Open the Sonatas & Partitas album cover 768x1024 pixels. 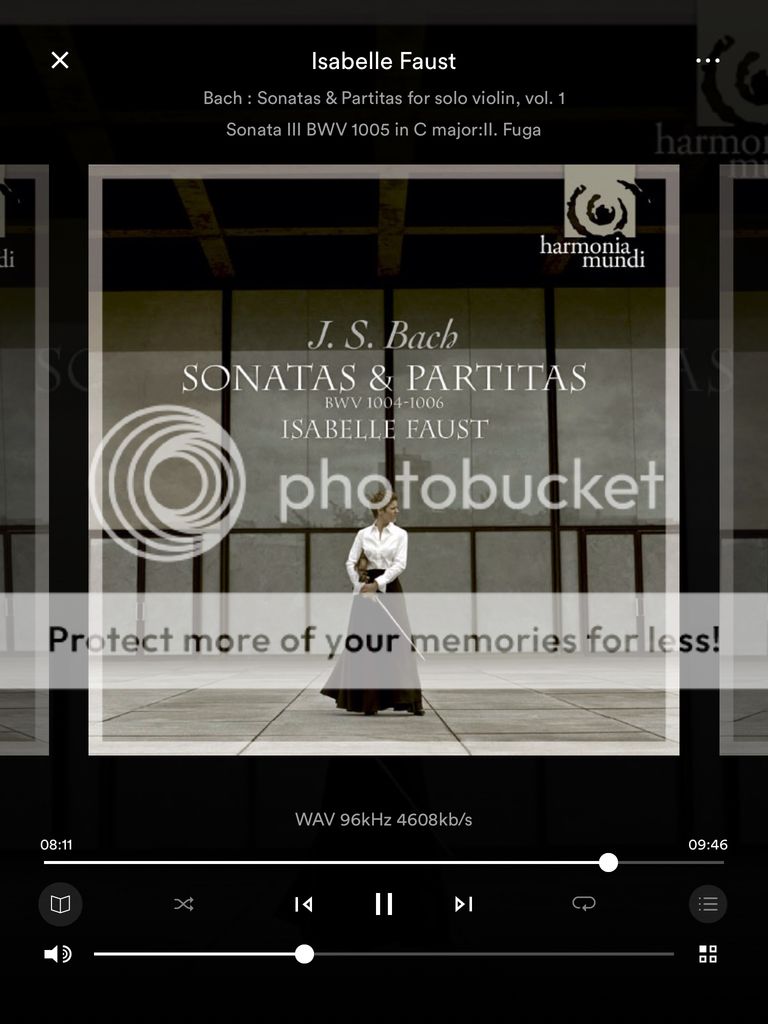384,460
